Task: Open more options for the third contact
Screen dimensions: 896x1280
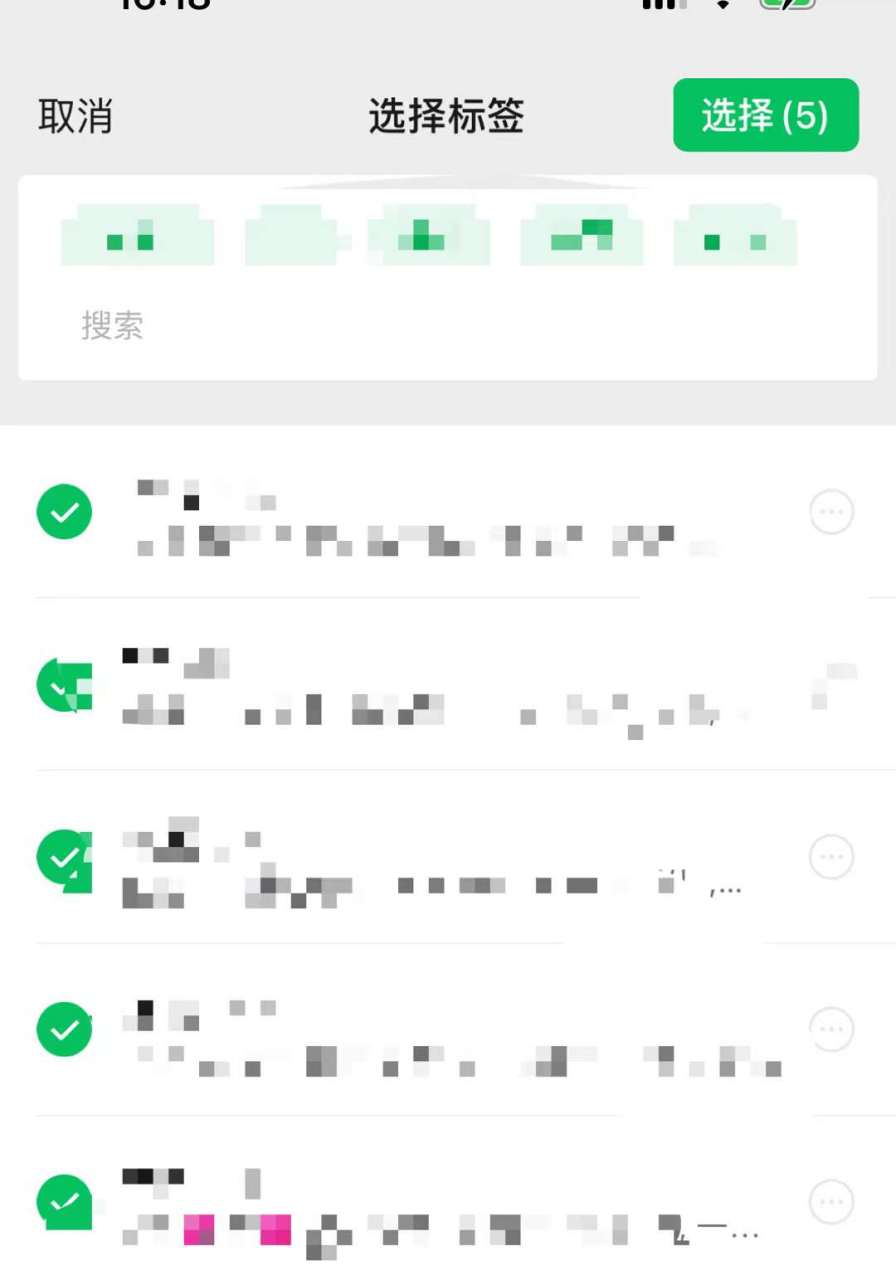Action: pos(832,857)
